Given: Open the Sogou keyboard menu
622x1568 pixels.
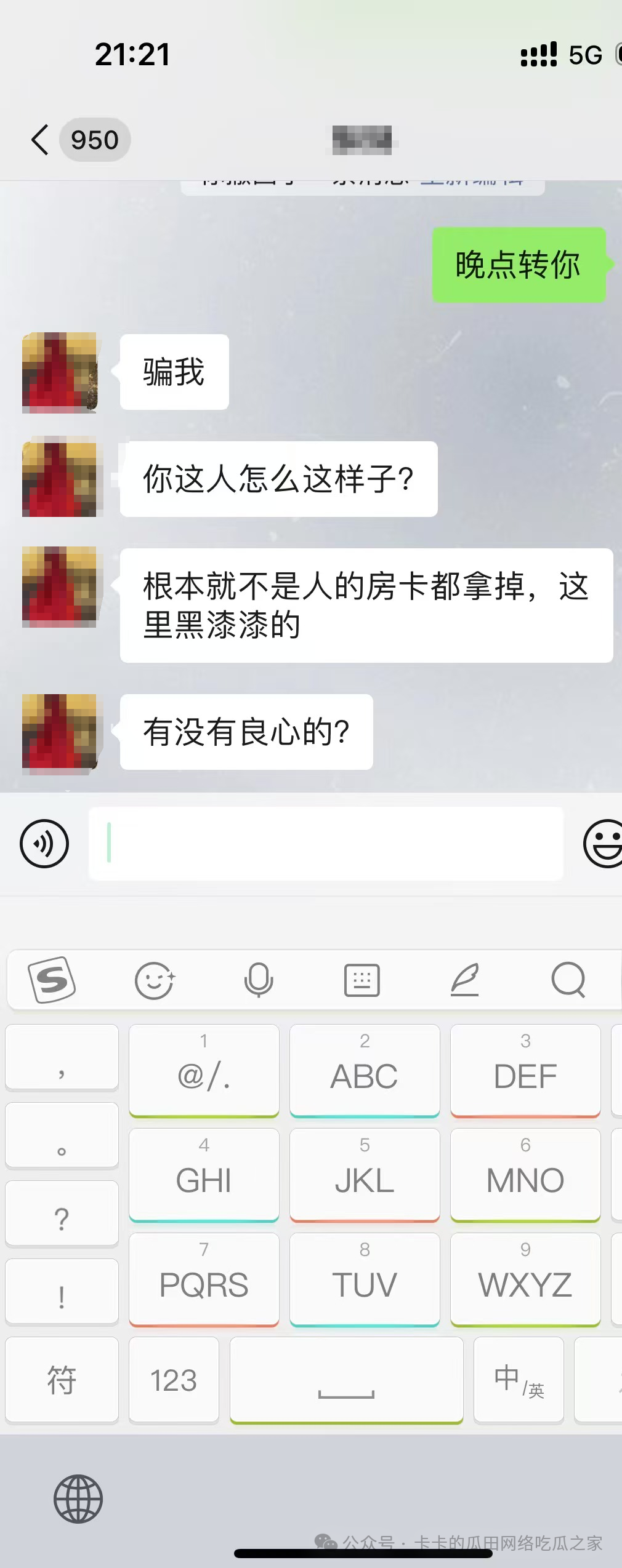Looking at the screenshot, I should click(52, 980).
